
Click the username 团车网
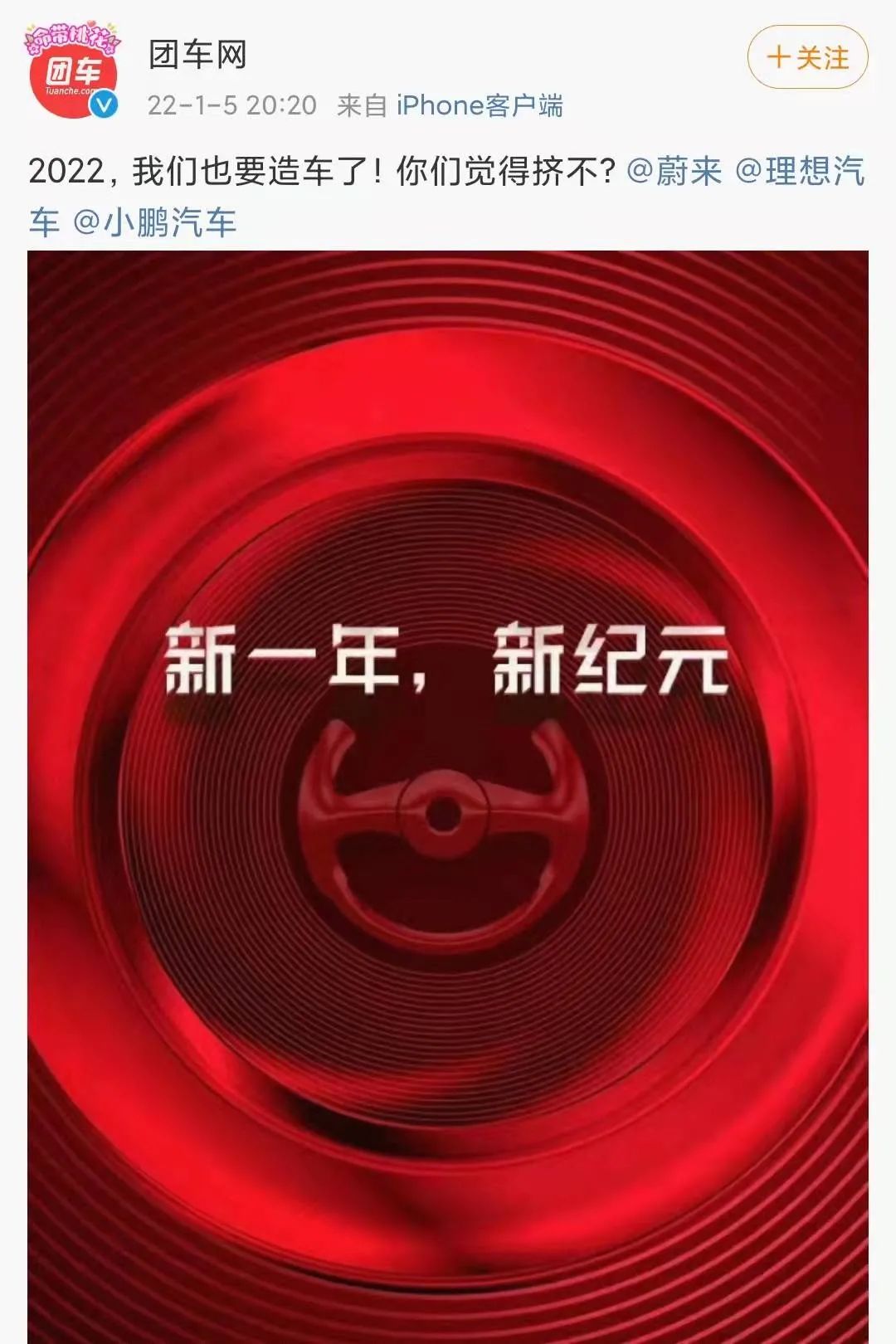[x=197, y=51]
